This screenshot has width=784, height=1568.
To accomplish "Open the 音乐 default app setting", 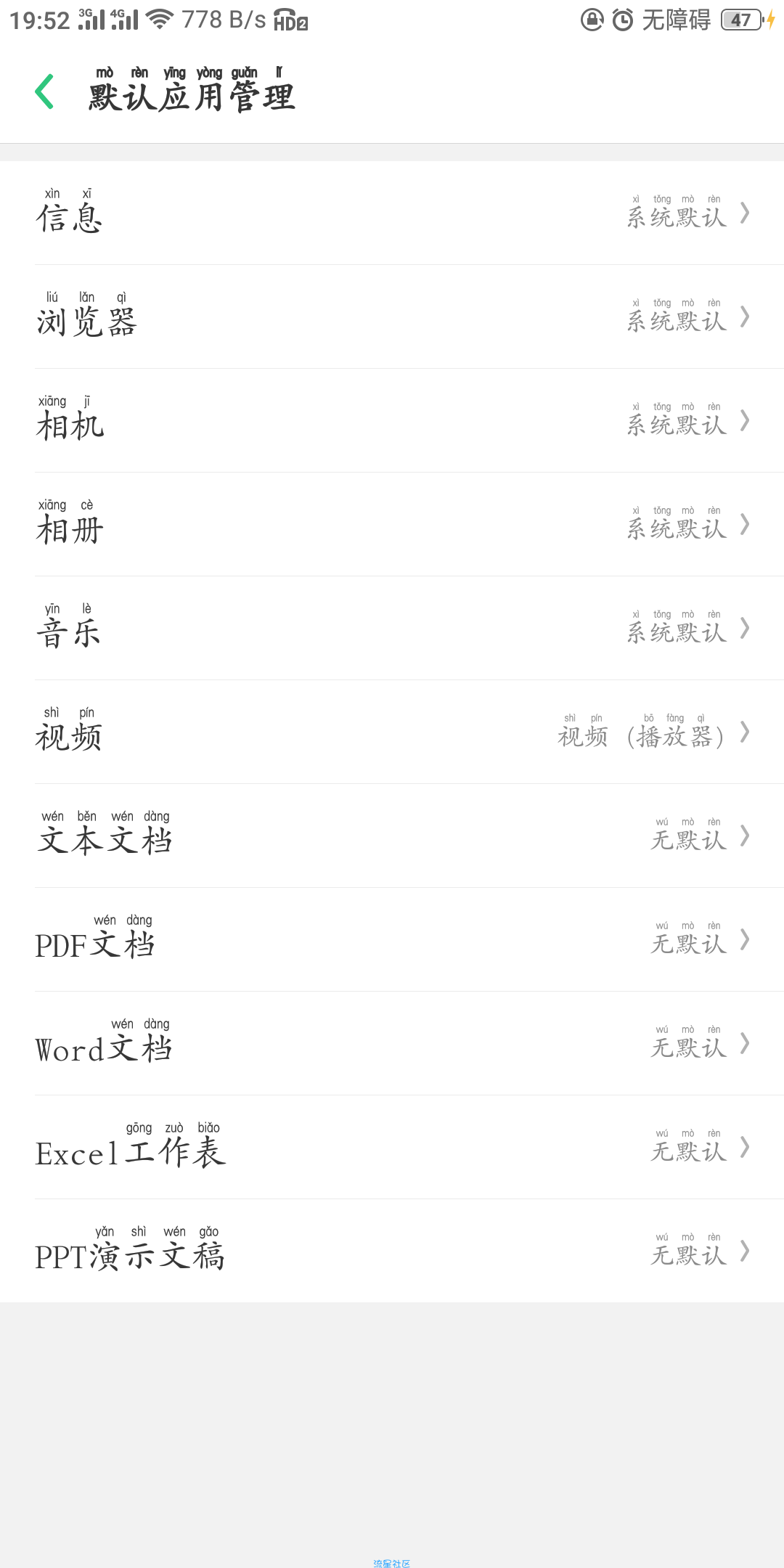I will 392,629.
